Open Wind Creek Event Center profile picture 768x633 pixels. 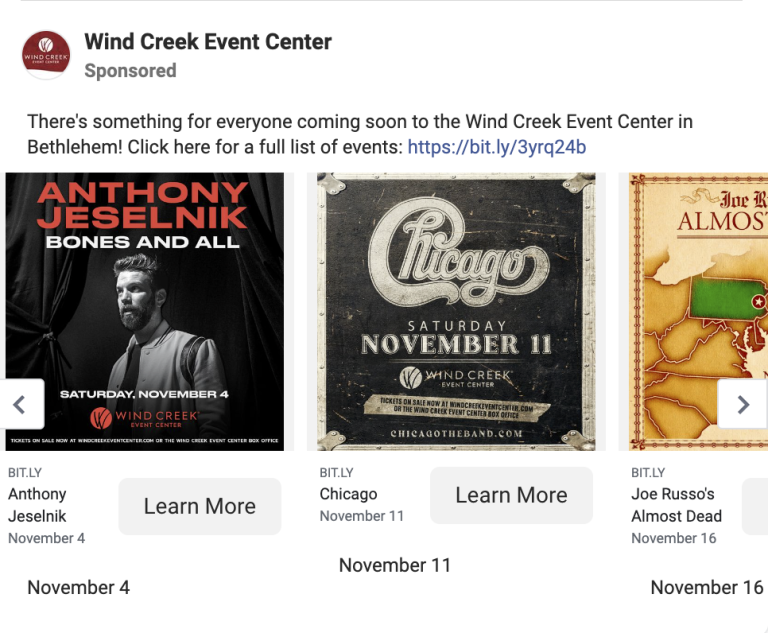(46, 55)
